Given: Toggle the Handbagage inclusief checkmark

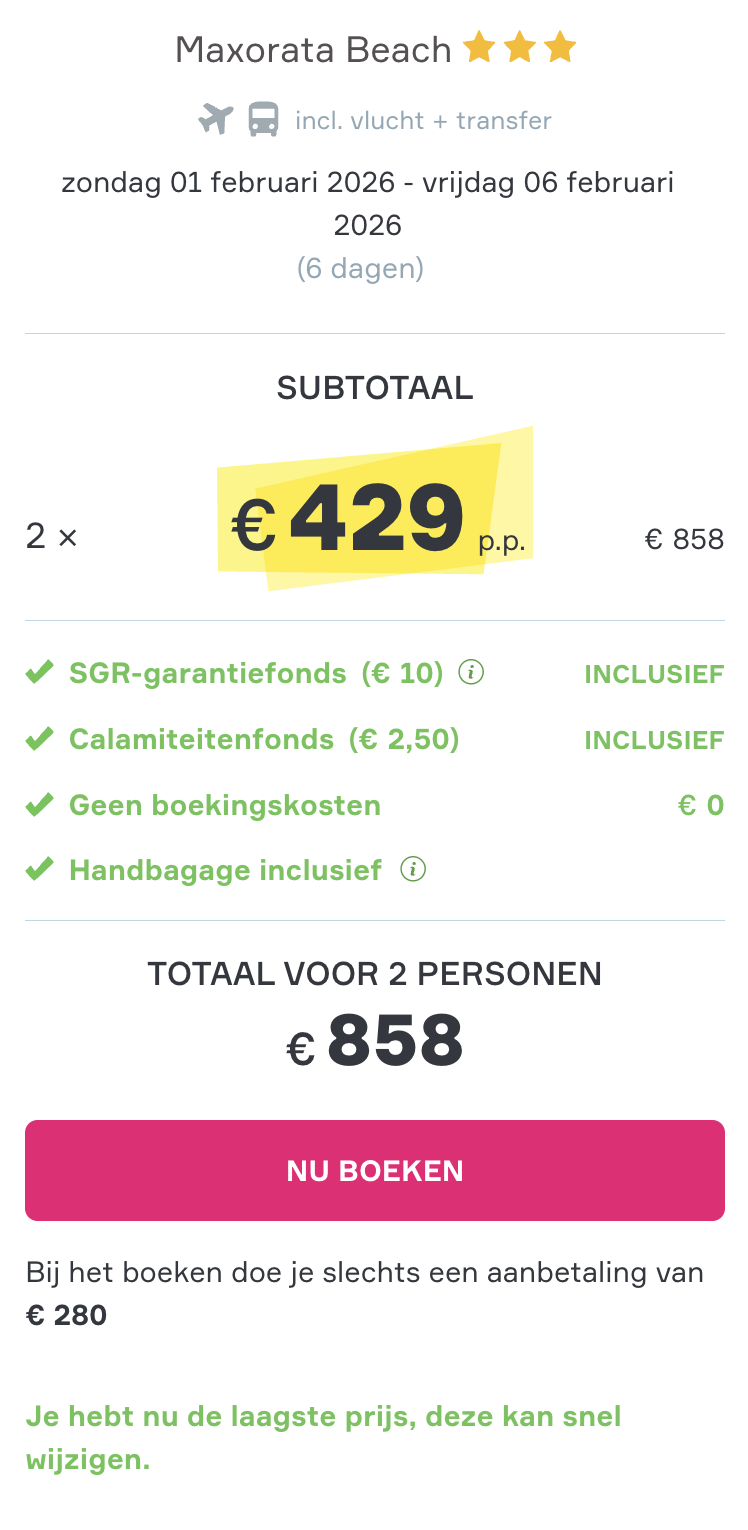Looking at the screenshot, I should (x=39, y=869).
